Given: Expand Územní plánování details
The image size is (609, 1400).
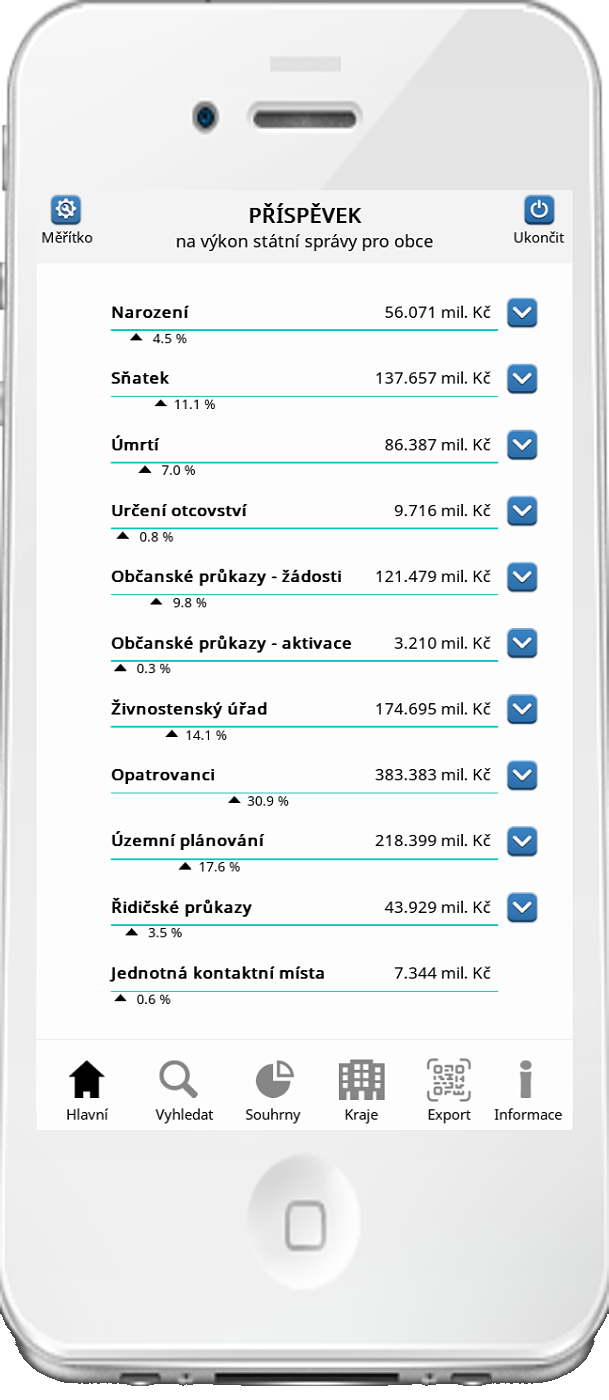Looking at the screenshot, I should 522,841.
